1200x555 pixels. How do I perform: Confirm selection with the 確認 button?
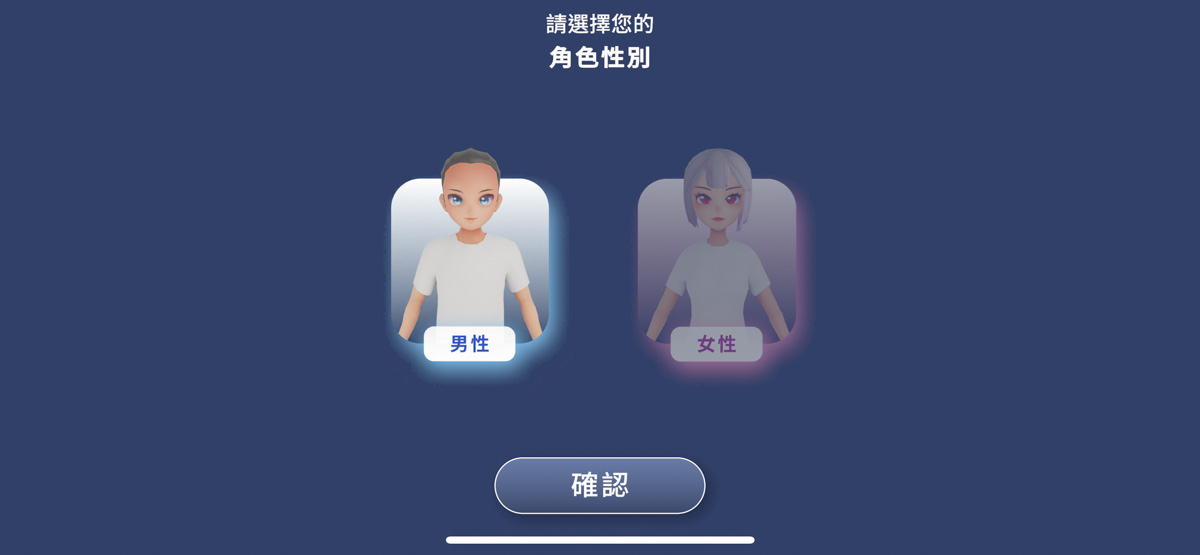coord(600,486)
